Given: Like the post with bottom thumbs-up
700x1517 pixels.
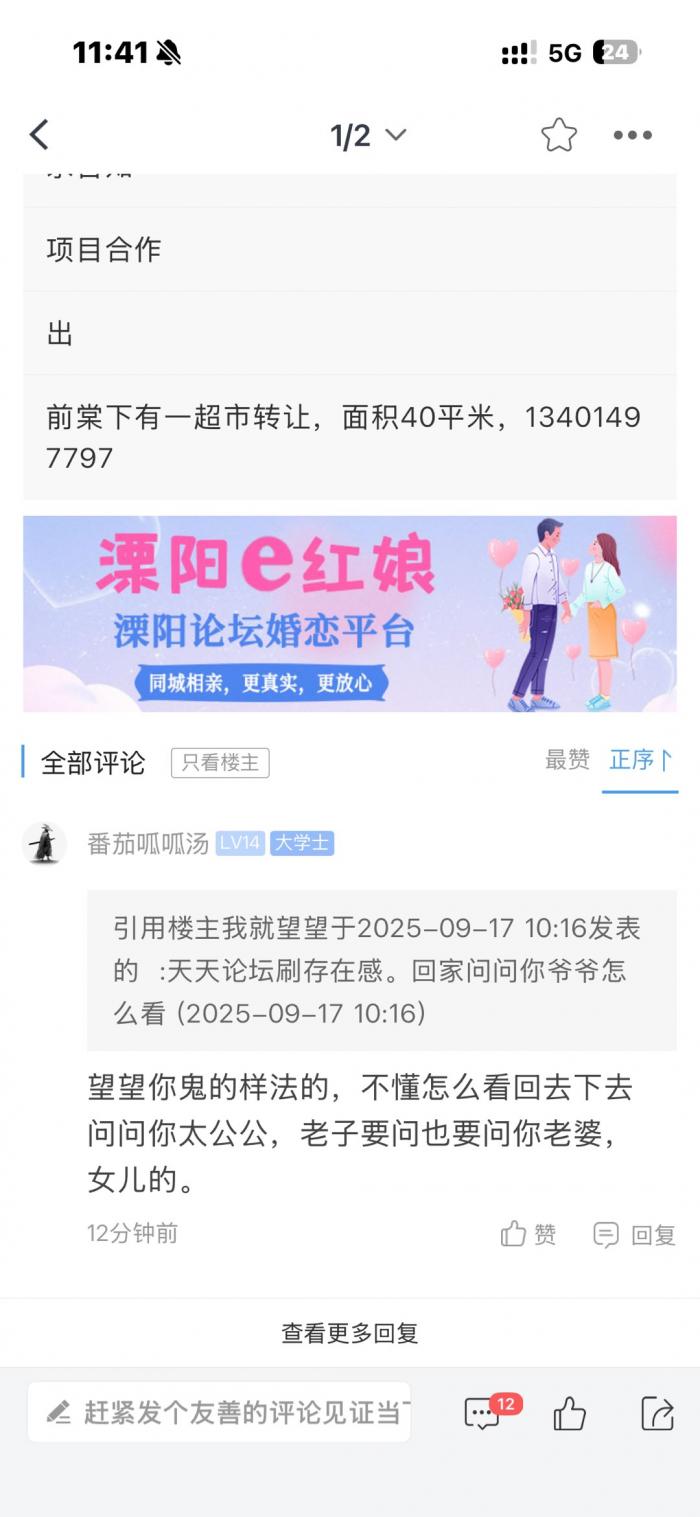Looking at the screenshot, I should (569, 1413).
